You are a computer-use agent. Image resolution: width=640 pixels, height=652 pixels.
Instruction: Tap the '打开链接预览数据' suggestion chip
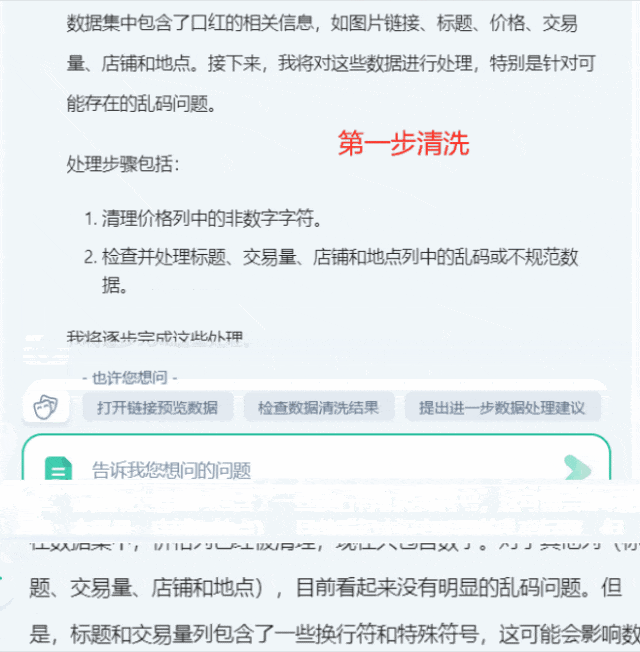click(157, 407)
